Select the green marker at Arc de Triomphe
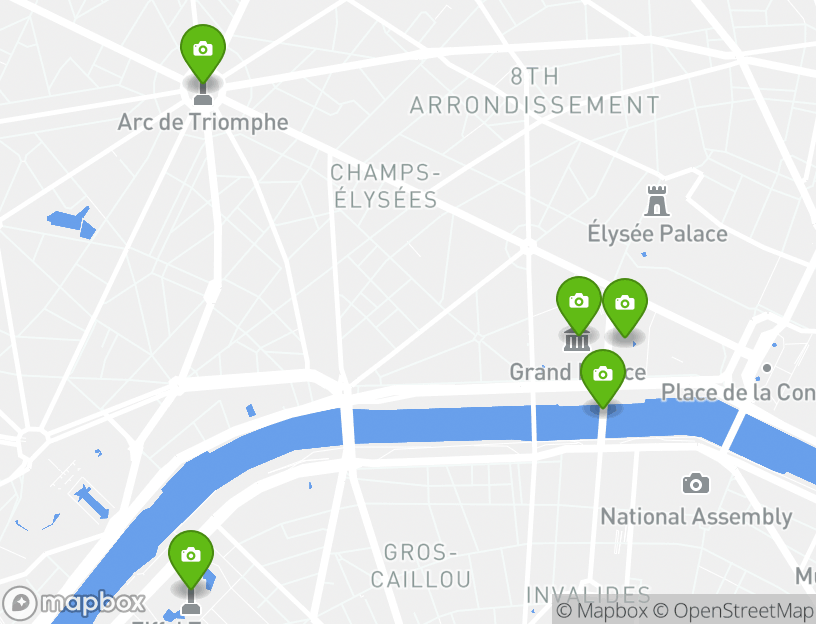 202,51
